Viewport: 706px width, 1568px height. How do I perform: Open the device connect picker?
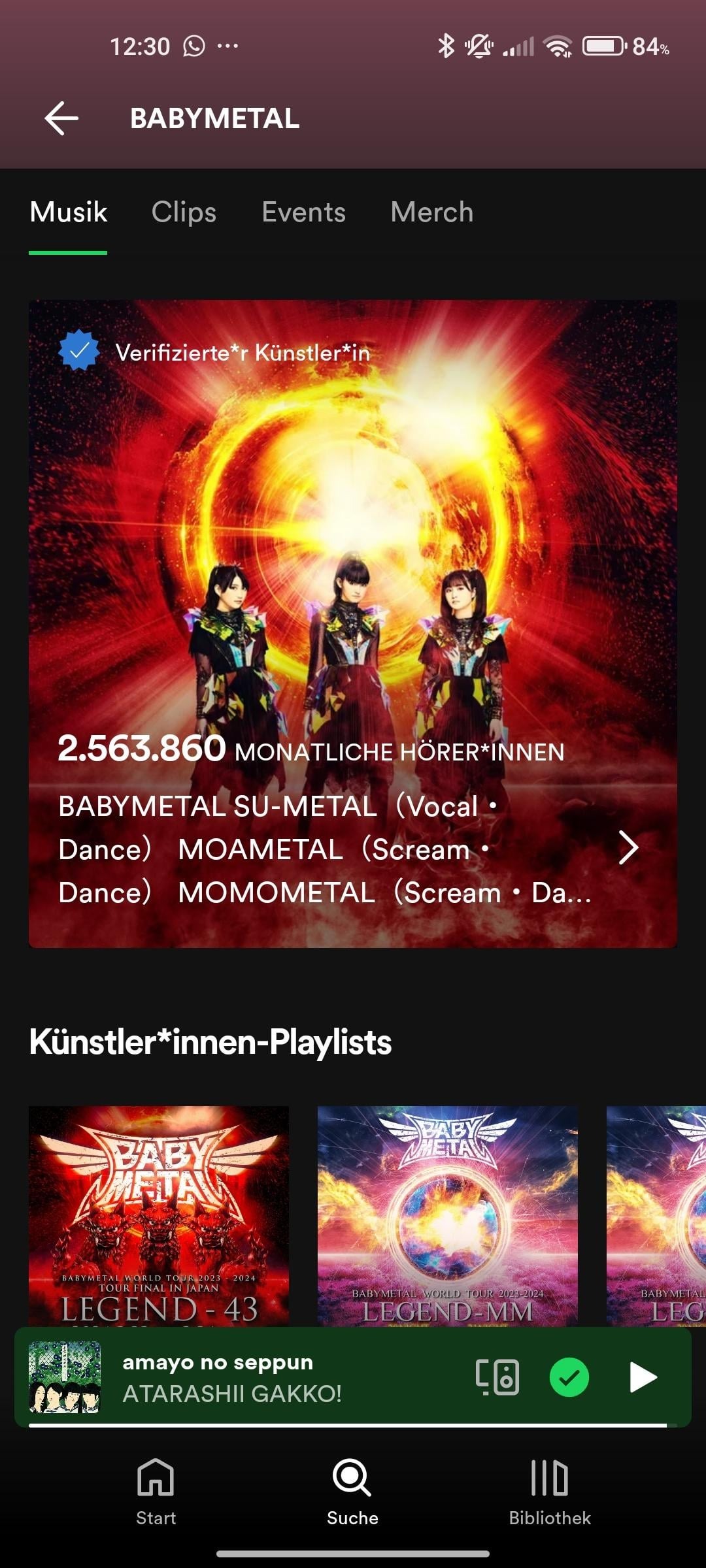point(497,1377)
